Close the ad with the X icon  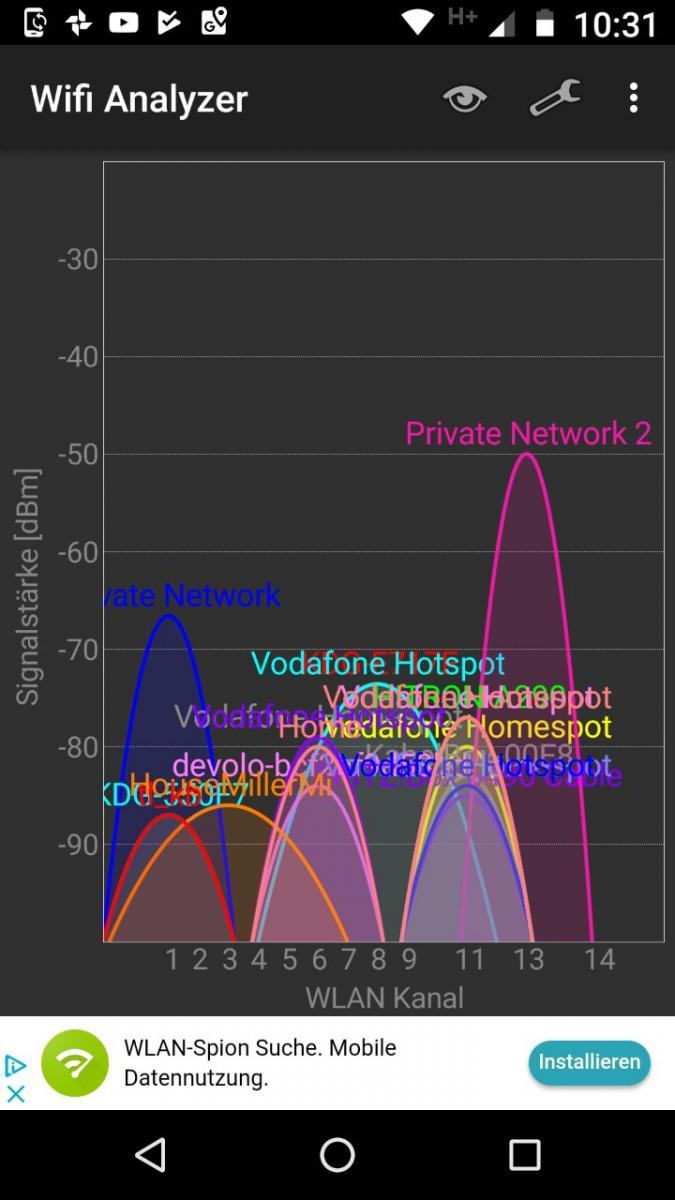coord(16,1093)
